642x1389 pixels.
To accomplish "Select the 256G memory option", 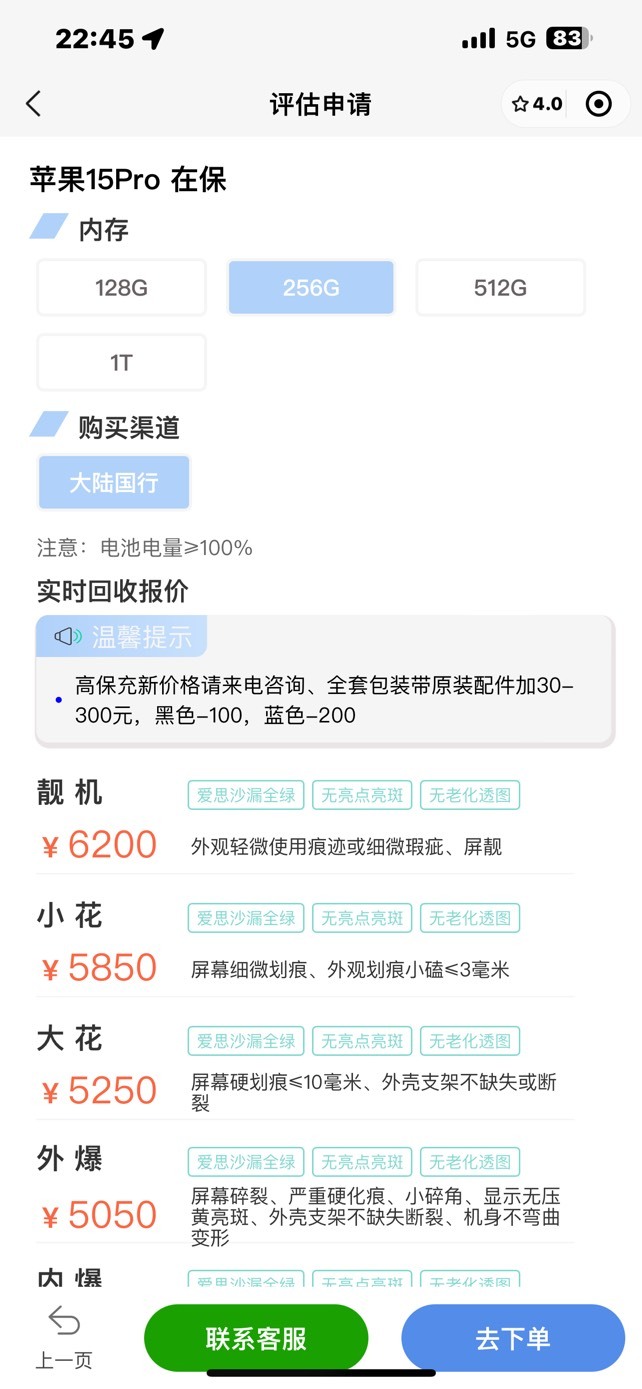I will 311,288.
